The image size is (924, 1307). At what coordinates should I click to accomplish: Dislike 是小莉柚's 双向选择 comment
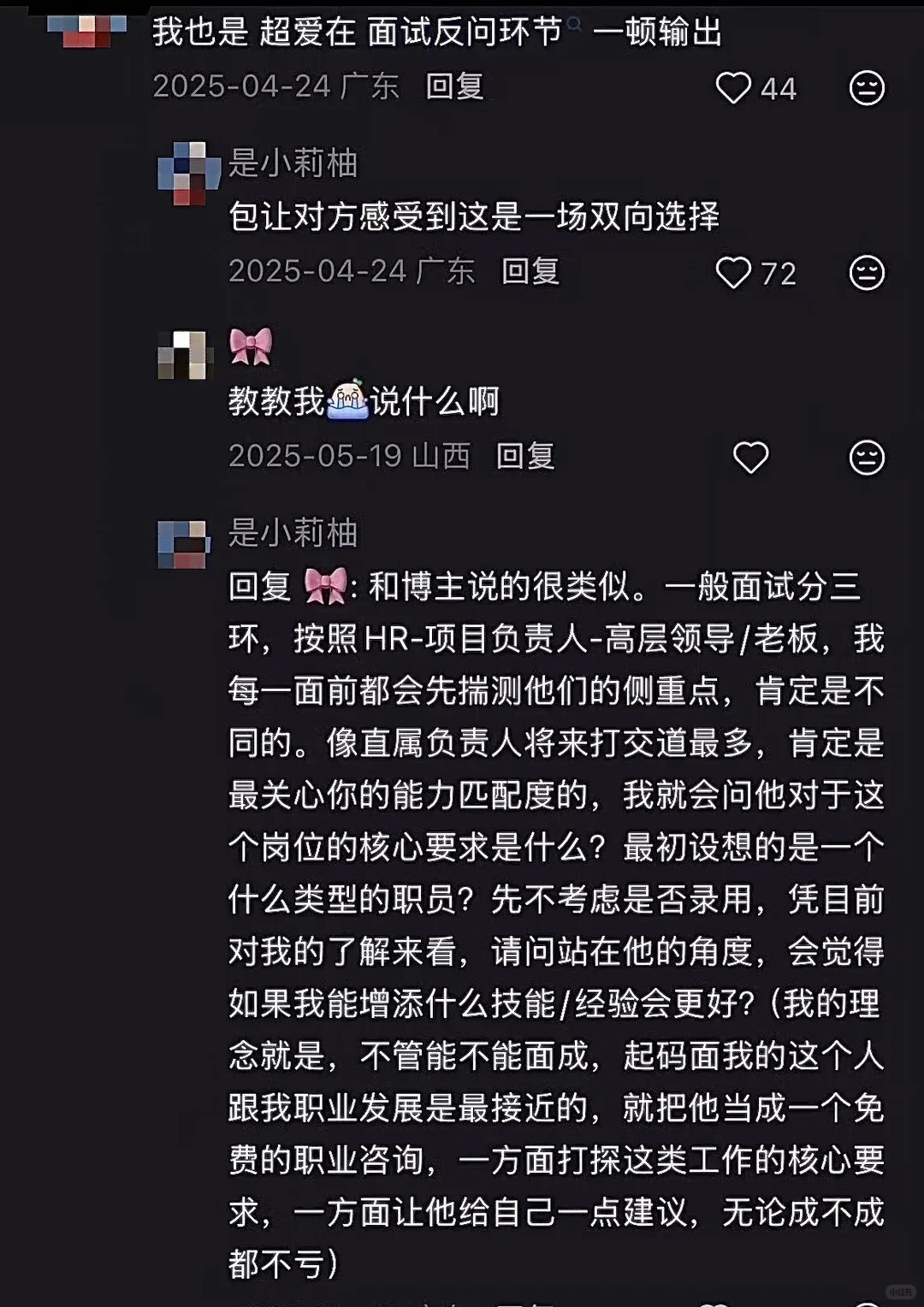(x=866, y=273)
